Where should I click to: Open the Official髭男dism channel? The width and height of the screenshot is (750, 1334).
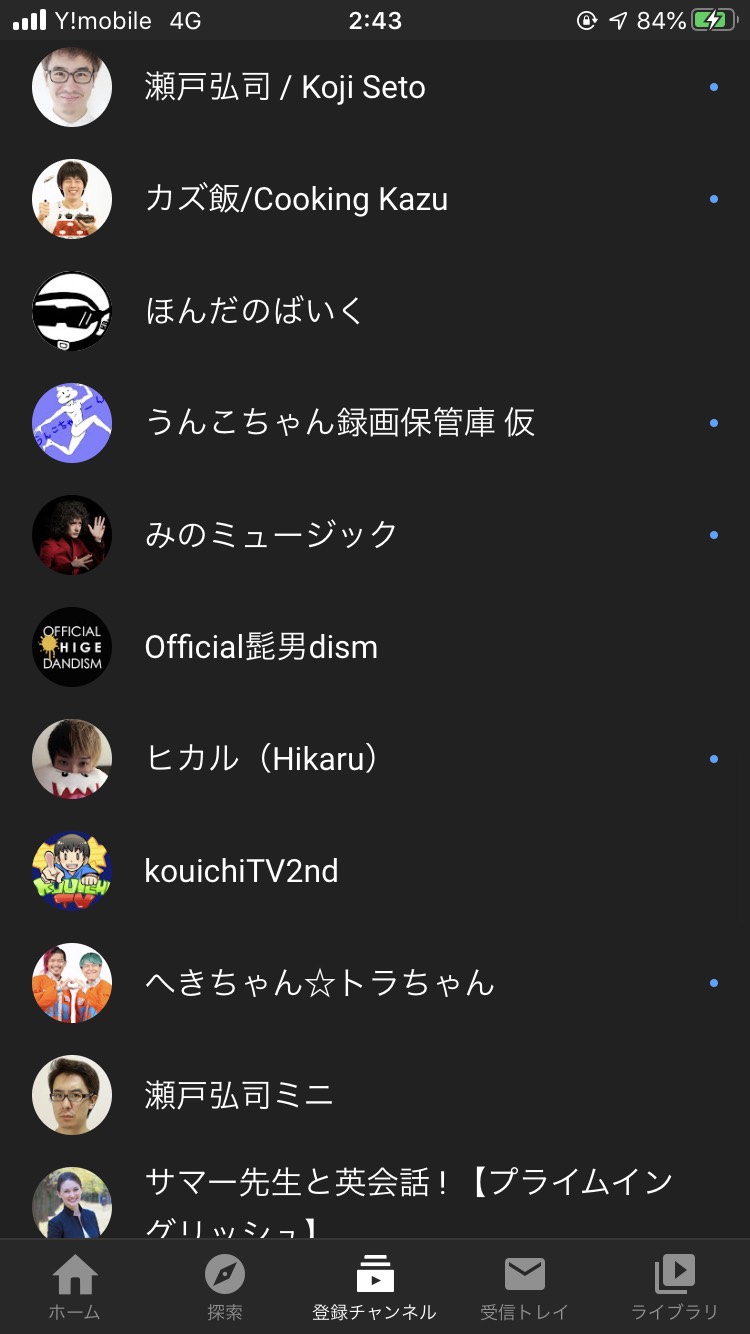pyautogui.click(x=375, y=647)
